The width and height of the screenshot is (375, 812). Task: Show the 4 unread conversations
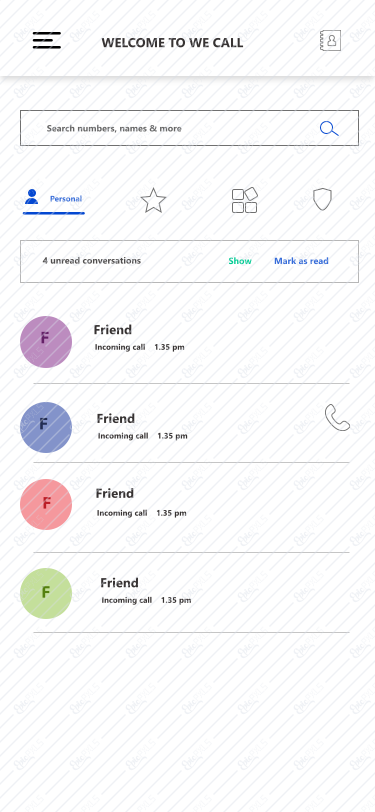pos(240,261)
